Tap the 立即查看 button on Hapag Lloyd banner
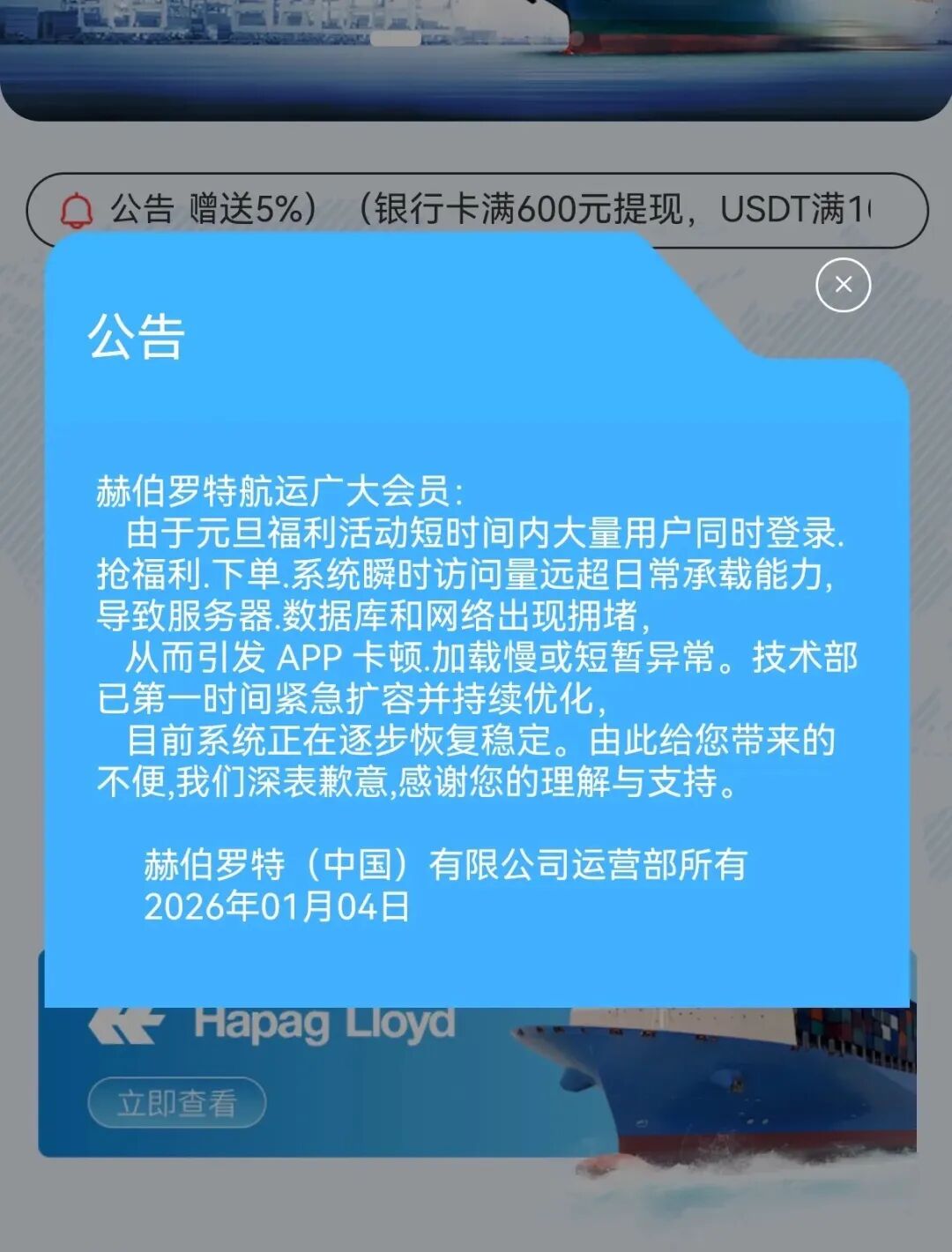 click(176, 1102)
